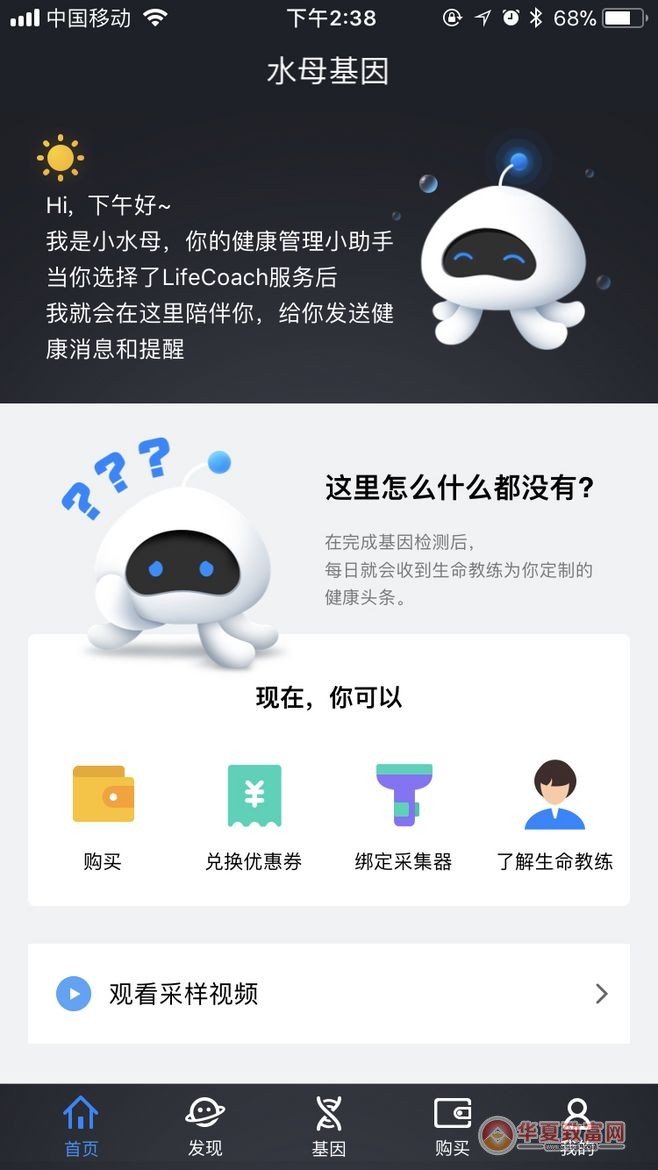Switch to the 发现 tab
This screenshot has width=658, height=1170.
(205, 1125)
